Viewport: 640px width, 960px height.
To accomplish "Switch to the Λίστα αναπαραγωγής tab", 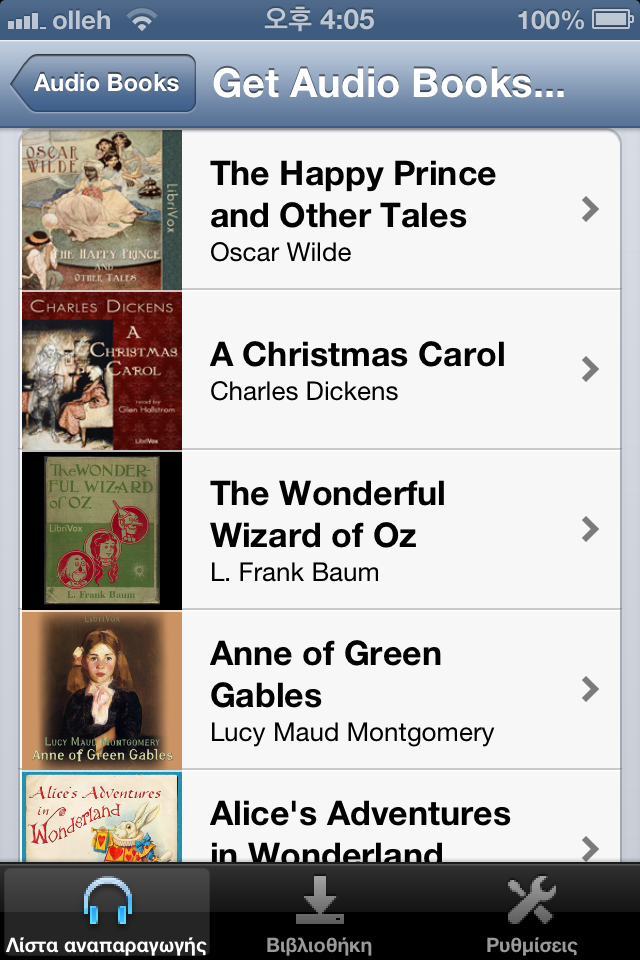I will click(106, 912).
